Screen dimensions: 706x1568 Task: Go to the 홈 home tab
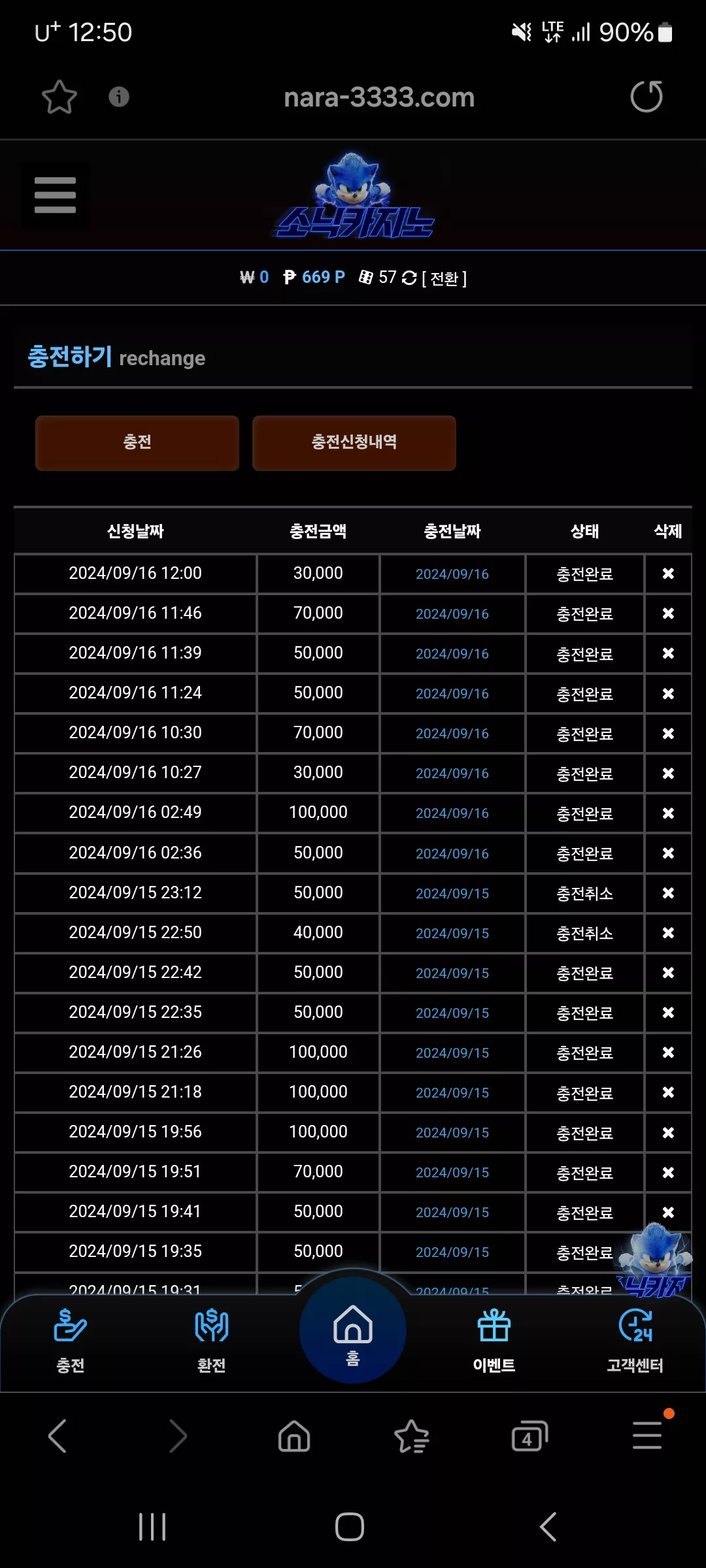point(353,1331)
